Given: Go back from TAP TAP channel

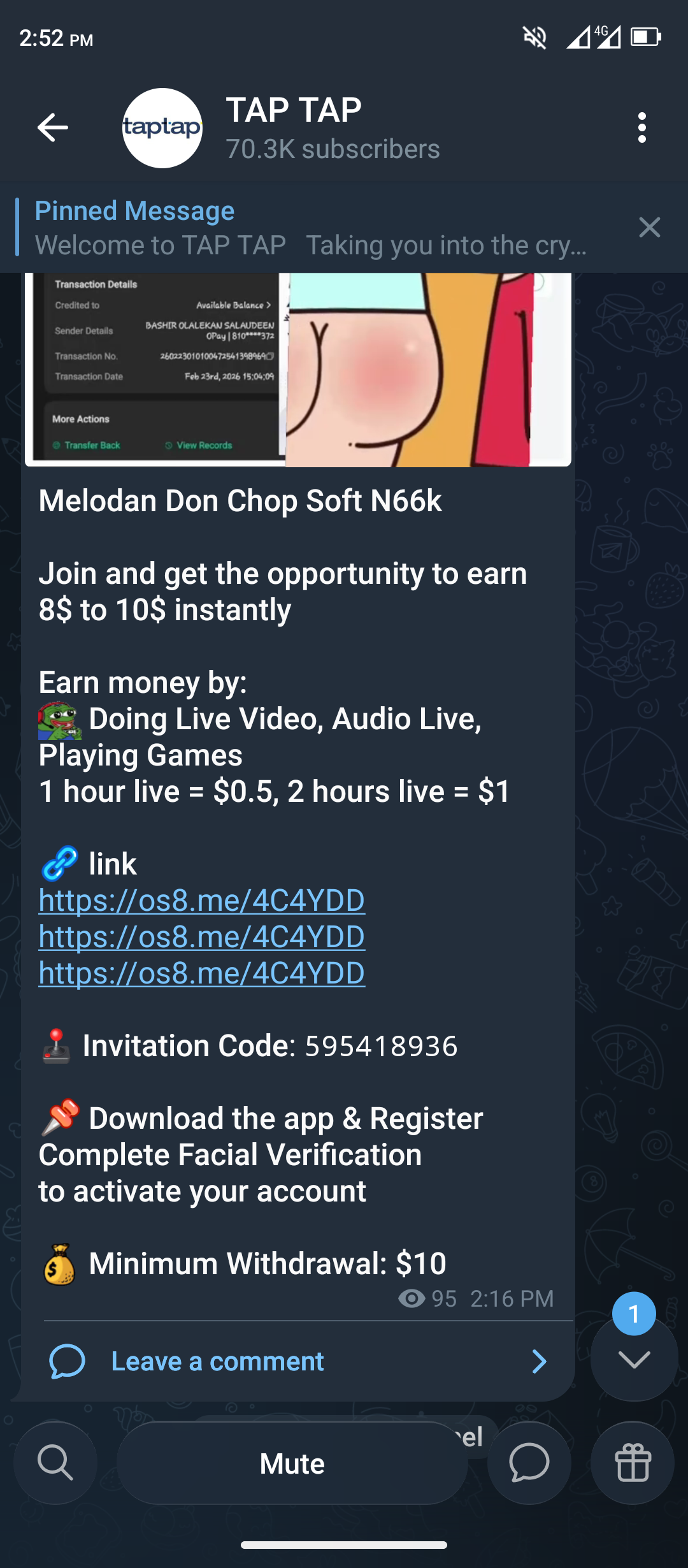Looking at the screenshot, I should 53,127.
